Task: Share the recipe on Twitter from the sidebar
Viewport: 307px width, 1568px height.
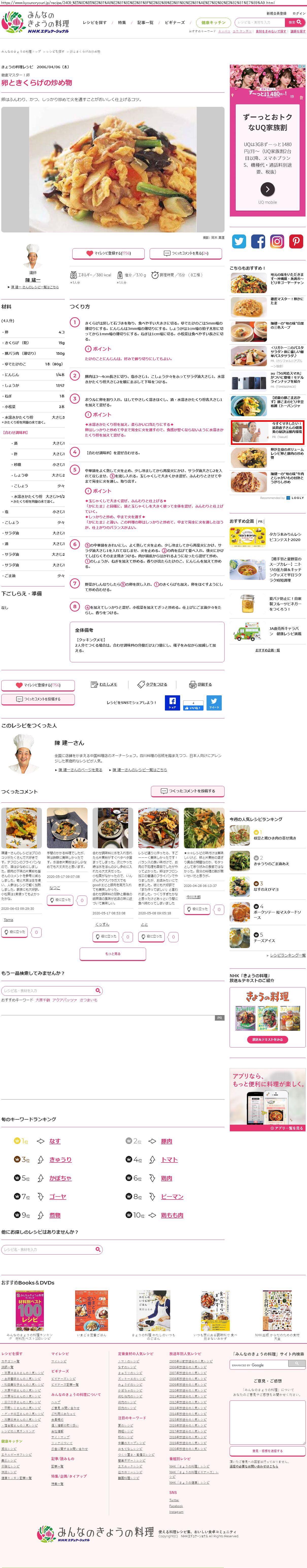Action: (x=239, y=242)
